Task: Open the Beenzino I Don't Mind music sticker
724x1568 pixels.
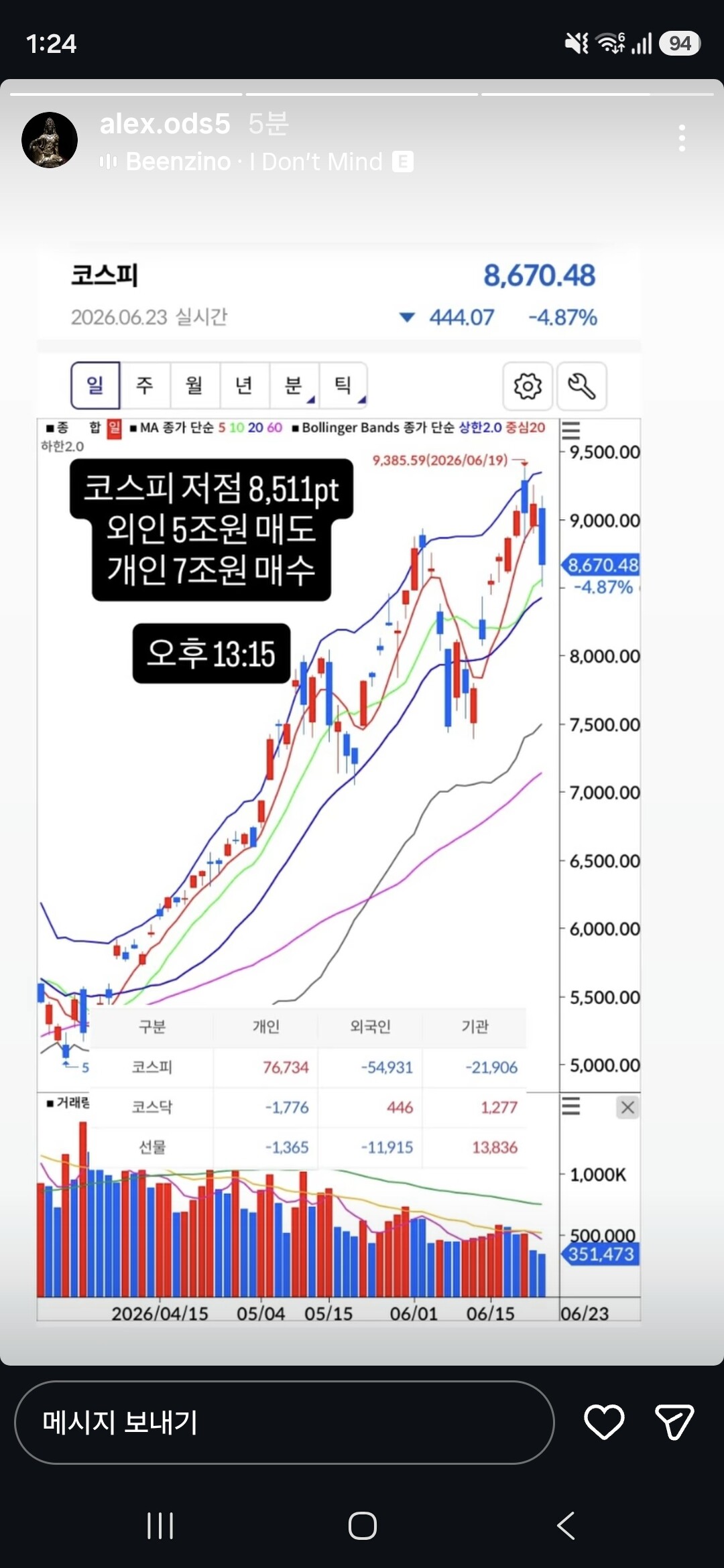Action: coord(256,161)
